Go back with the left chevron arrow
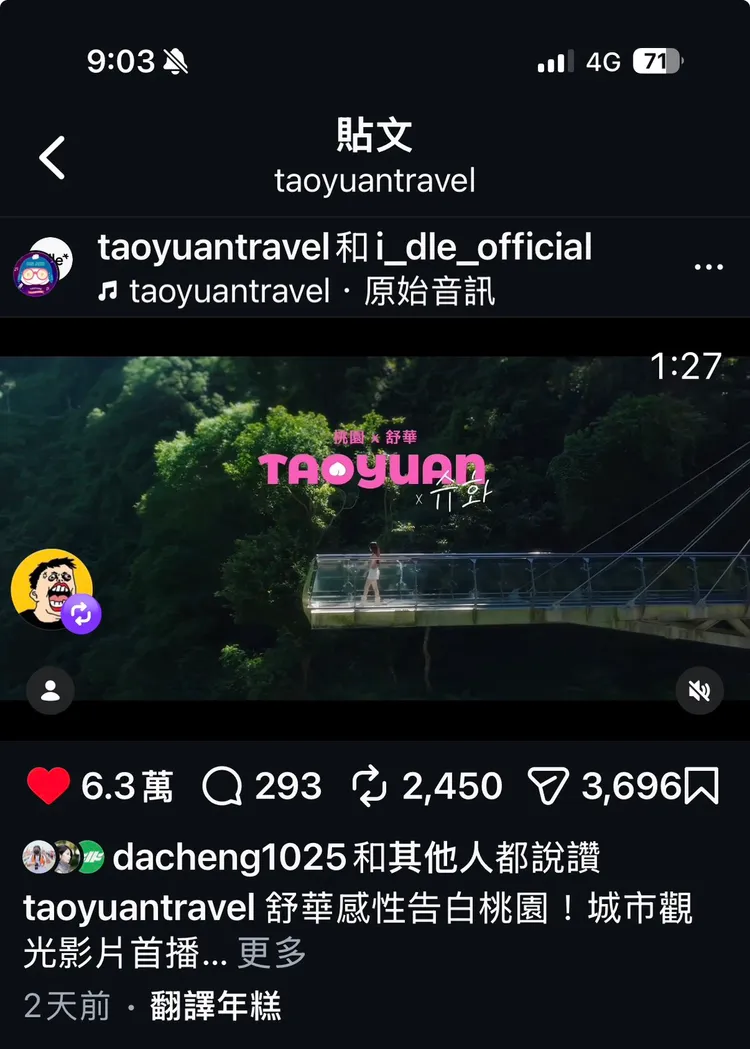Screen dimensions: 750x1049 [52, 156]
